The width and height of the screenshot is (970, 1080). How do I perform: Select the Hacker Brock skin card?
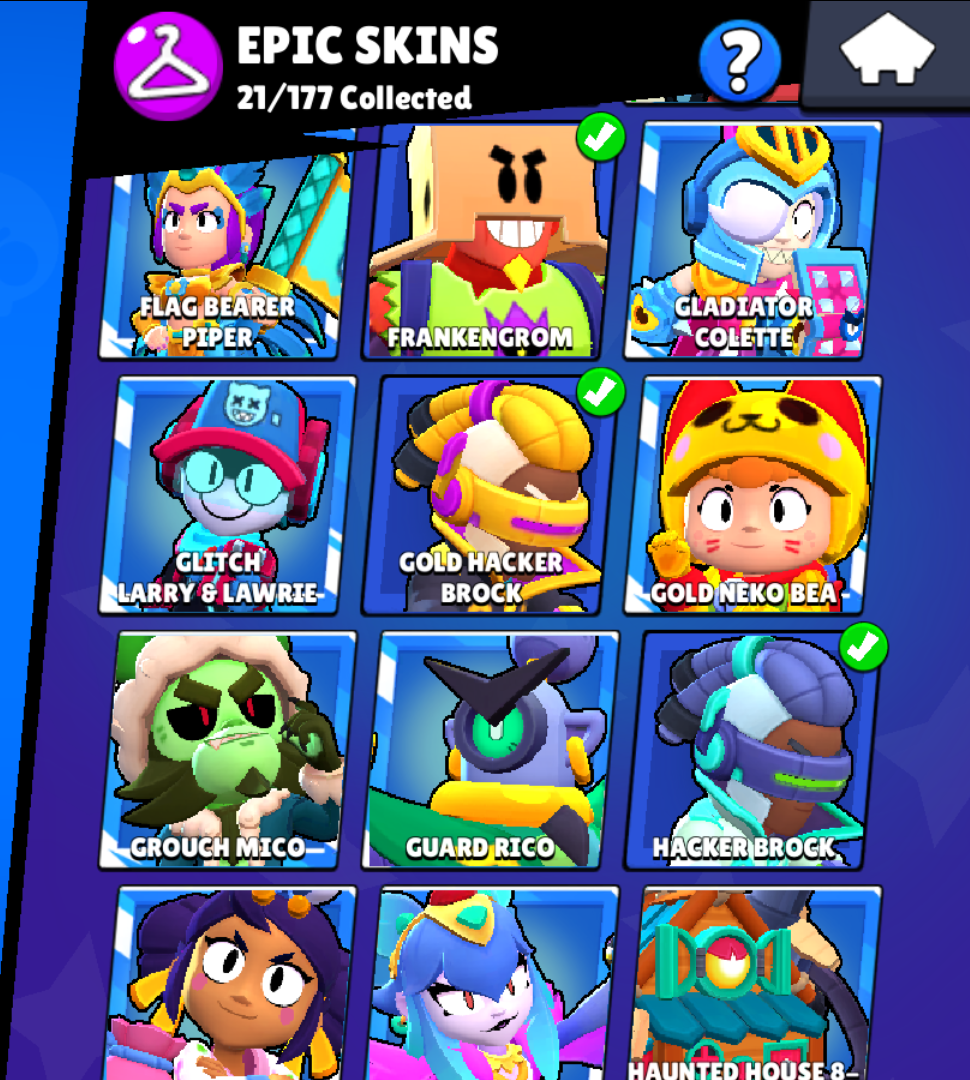click(752, 750)
